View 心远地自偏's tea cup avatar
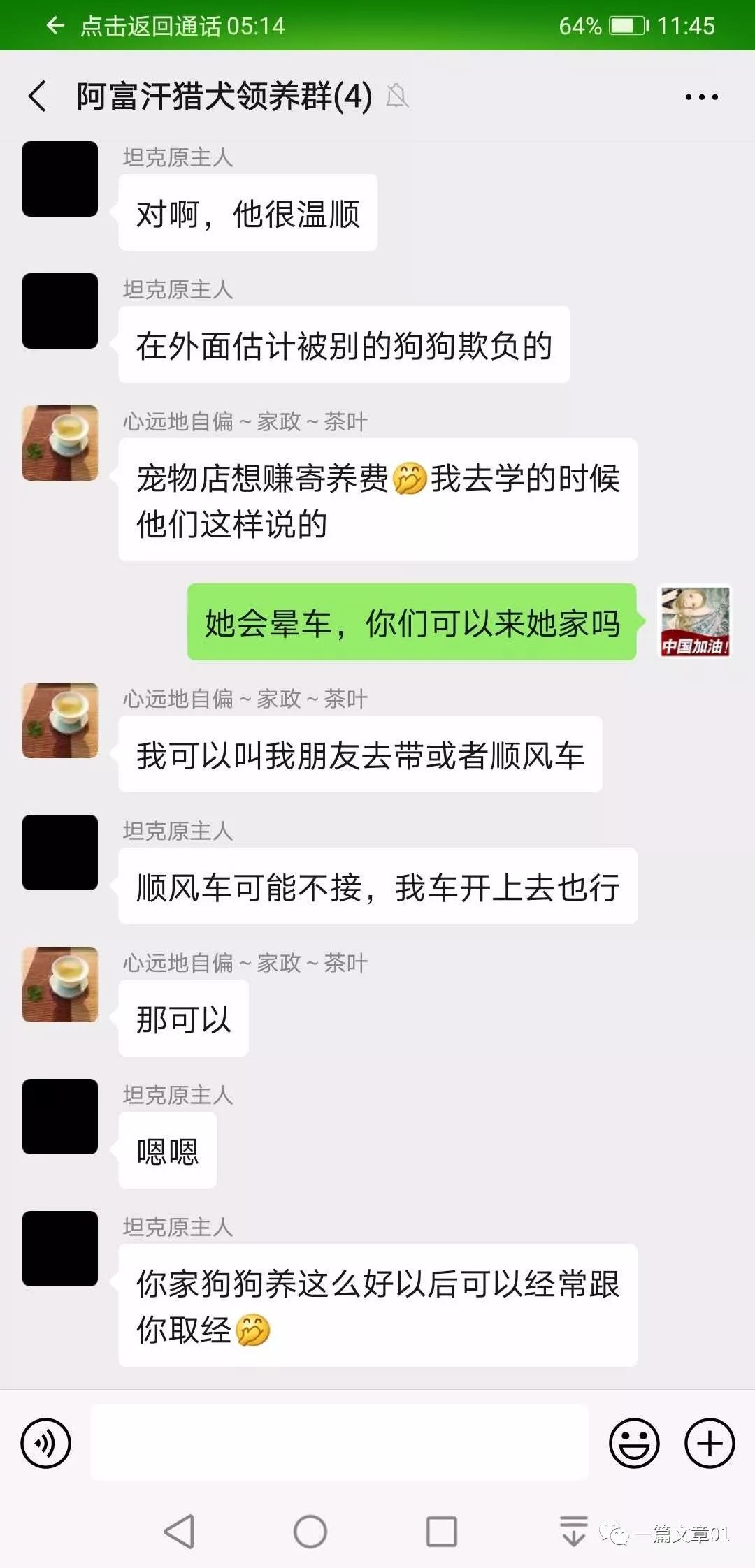This screenshot has width=755, height=1568. [x=59, y=442]
